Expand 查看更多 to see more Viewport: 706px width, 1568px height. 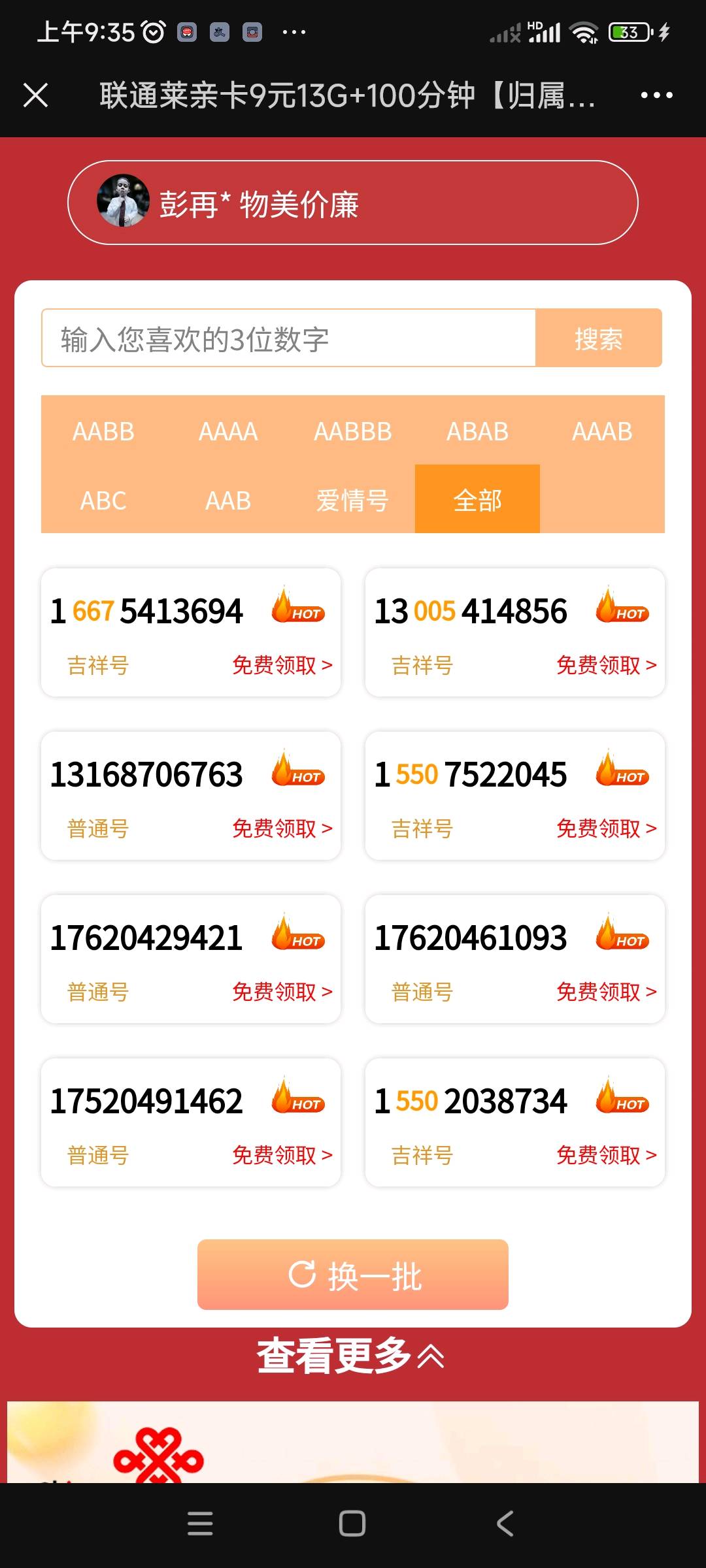(351, 1357)
